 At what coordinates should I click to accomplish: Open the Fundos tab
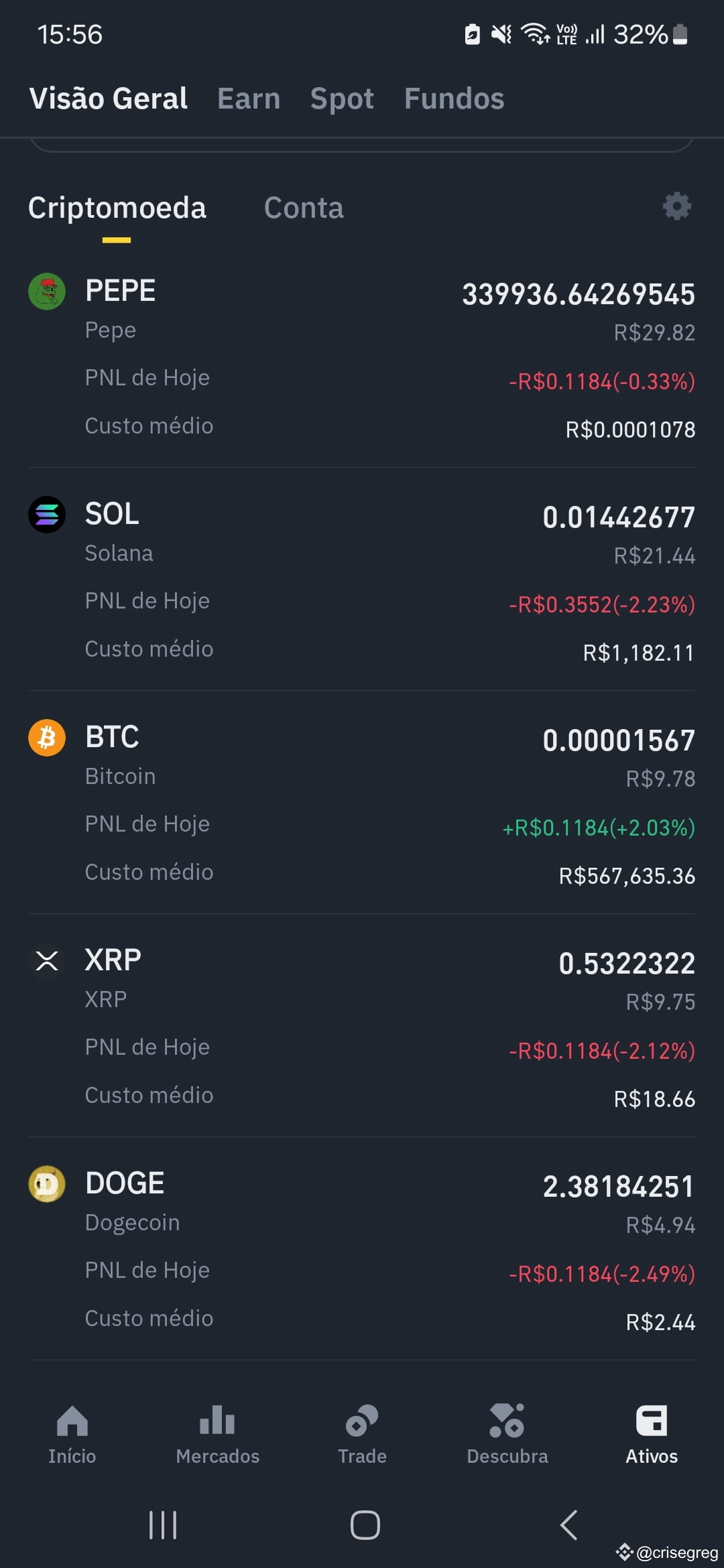click(454, 99)
